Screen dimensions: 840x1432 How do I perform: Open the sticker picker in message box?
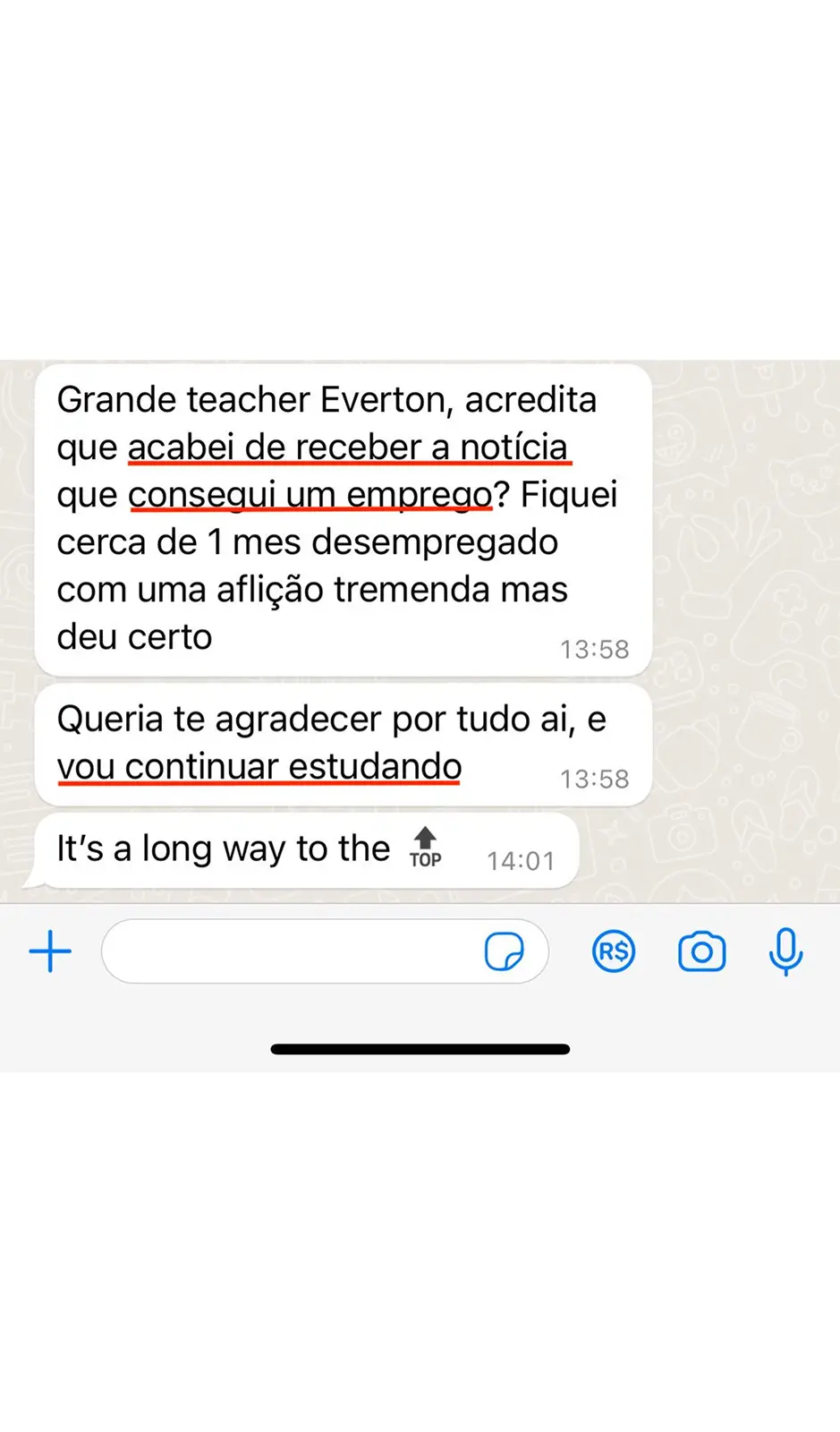504,951
